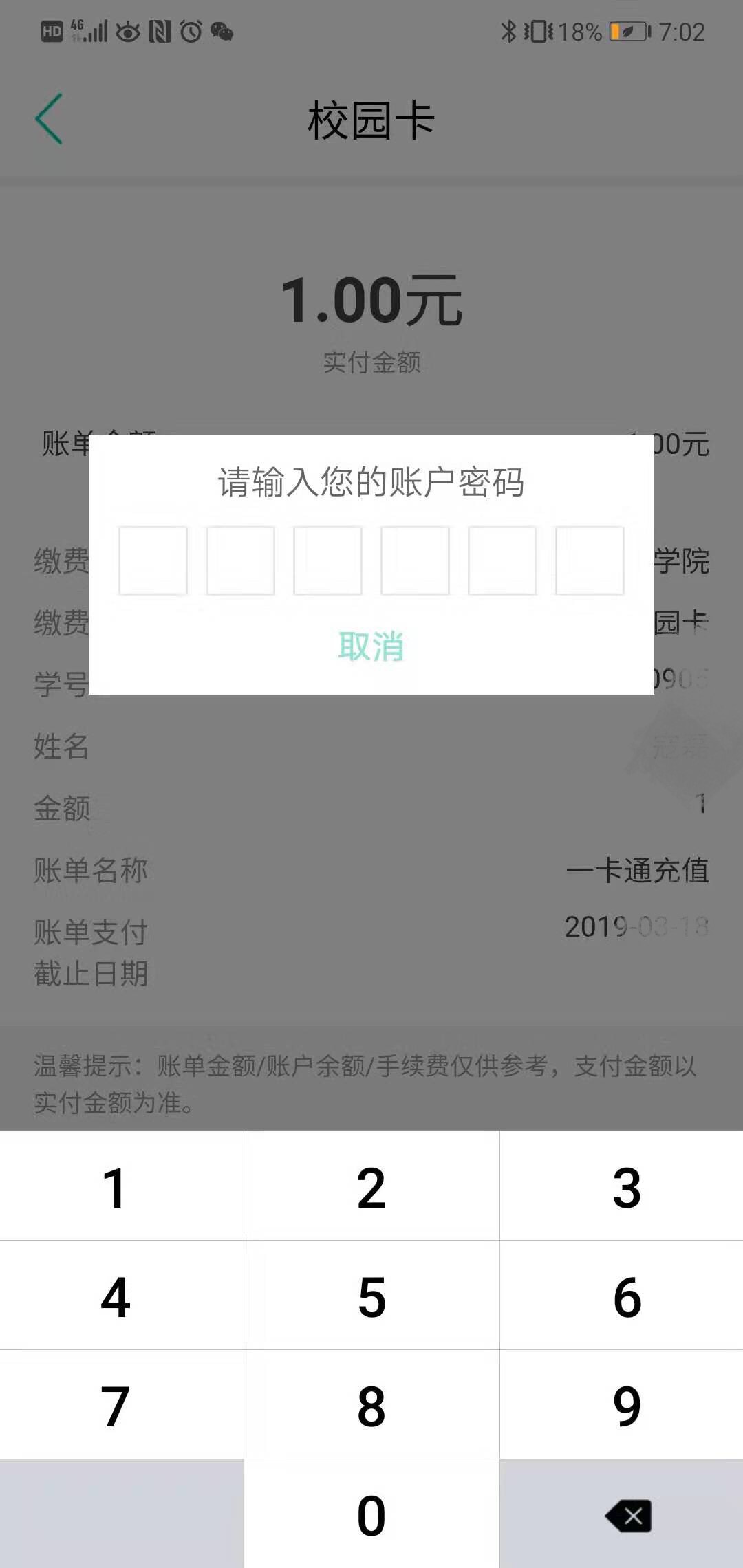Enter digit 9 on the keypad
The width and height of the screenshot is (743, 1568).
click(626, 1406)
